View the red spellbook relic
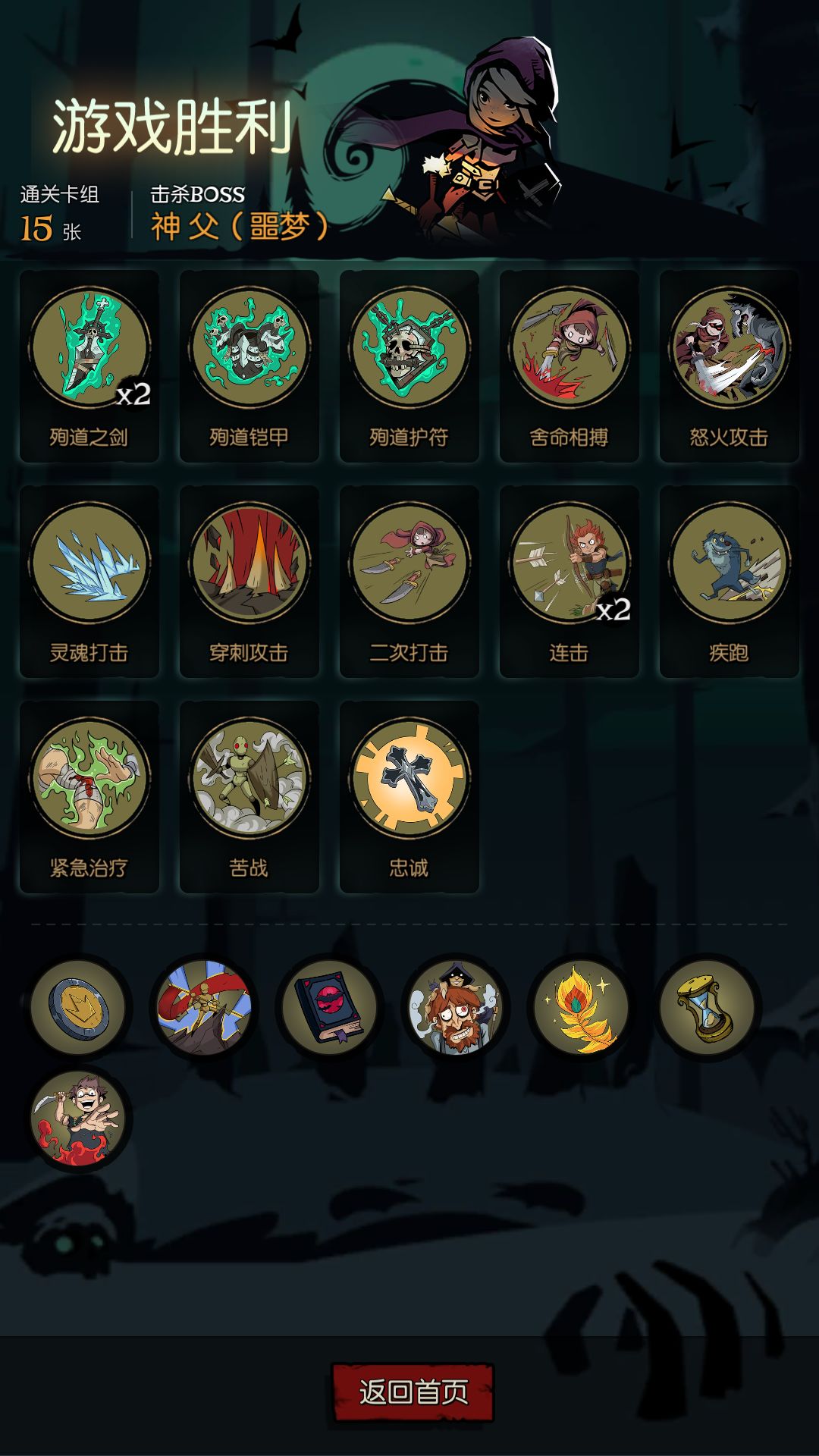Viewport: 819px width, 1456px height. coord(330,1007)
